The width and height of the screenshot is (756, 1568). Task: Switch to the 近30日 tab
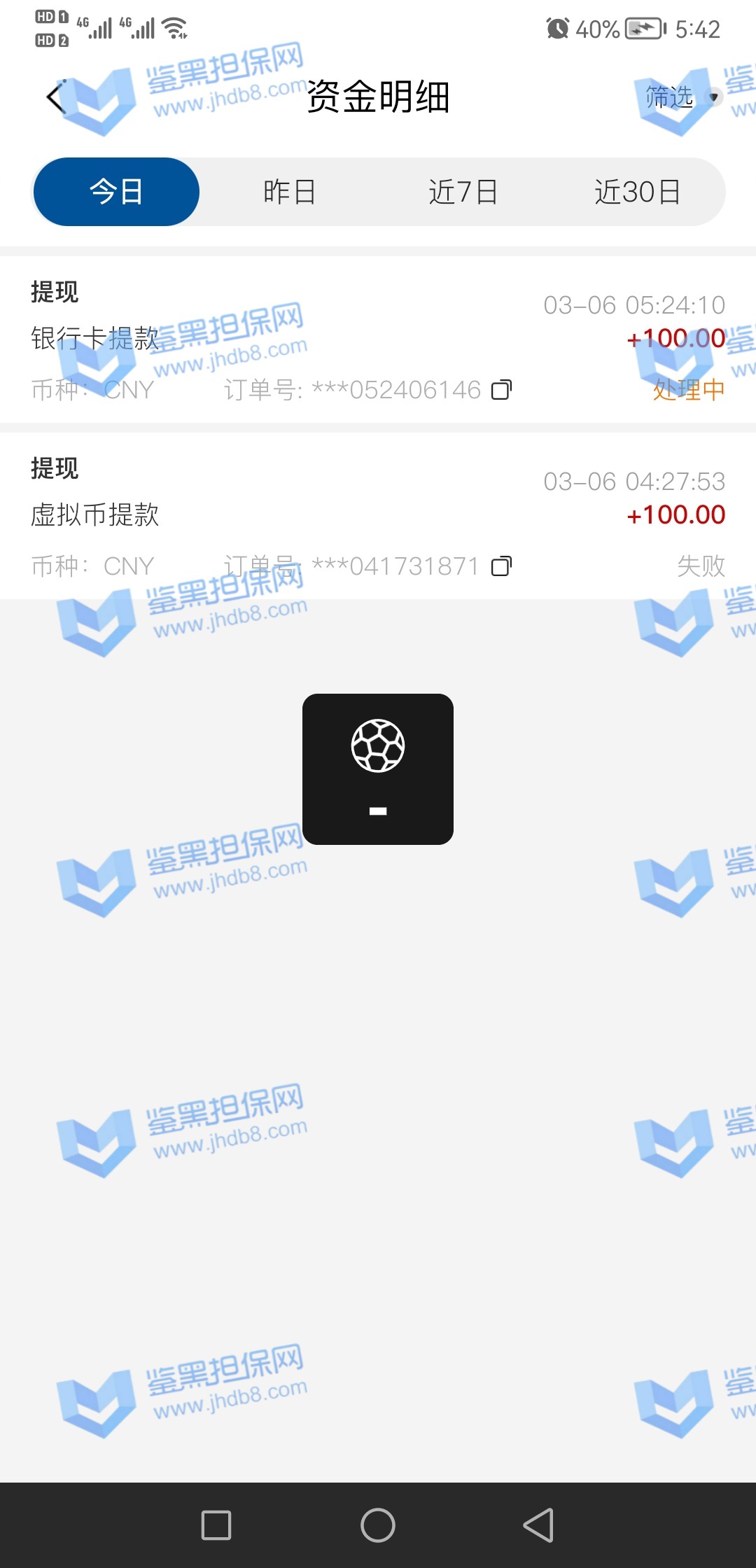(x=637, y=192)
